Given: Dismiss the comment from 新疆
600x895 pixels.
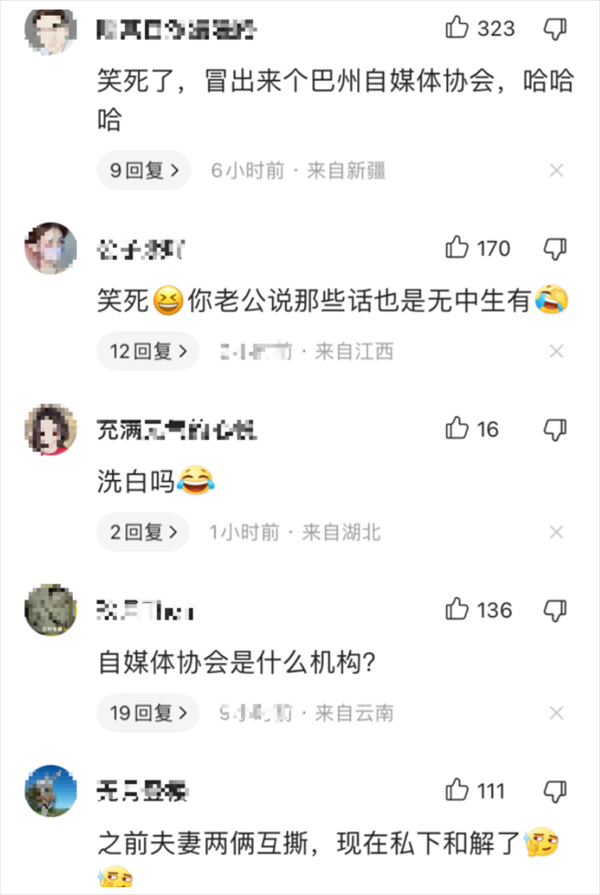Looking at the screenshot, I should click(x=557, y=171).
